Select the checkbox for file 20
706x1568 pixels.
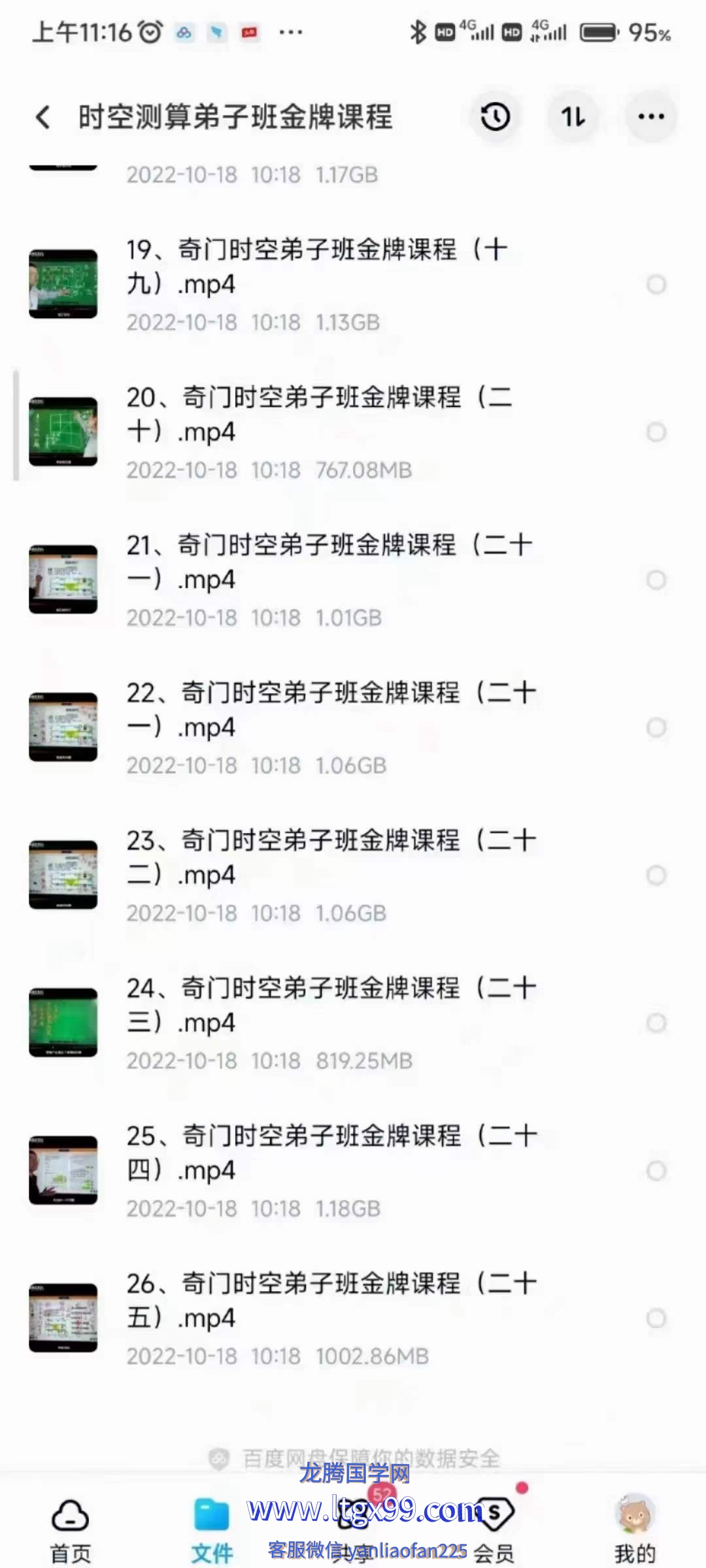click(656, 433)
